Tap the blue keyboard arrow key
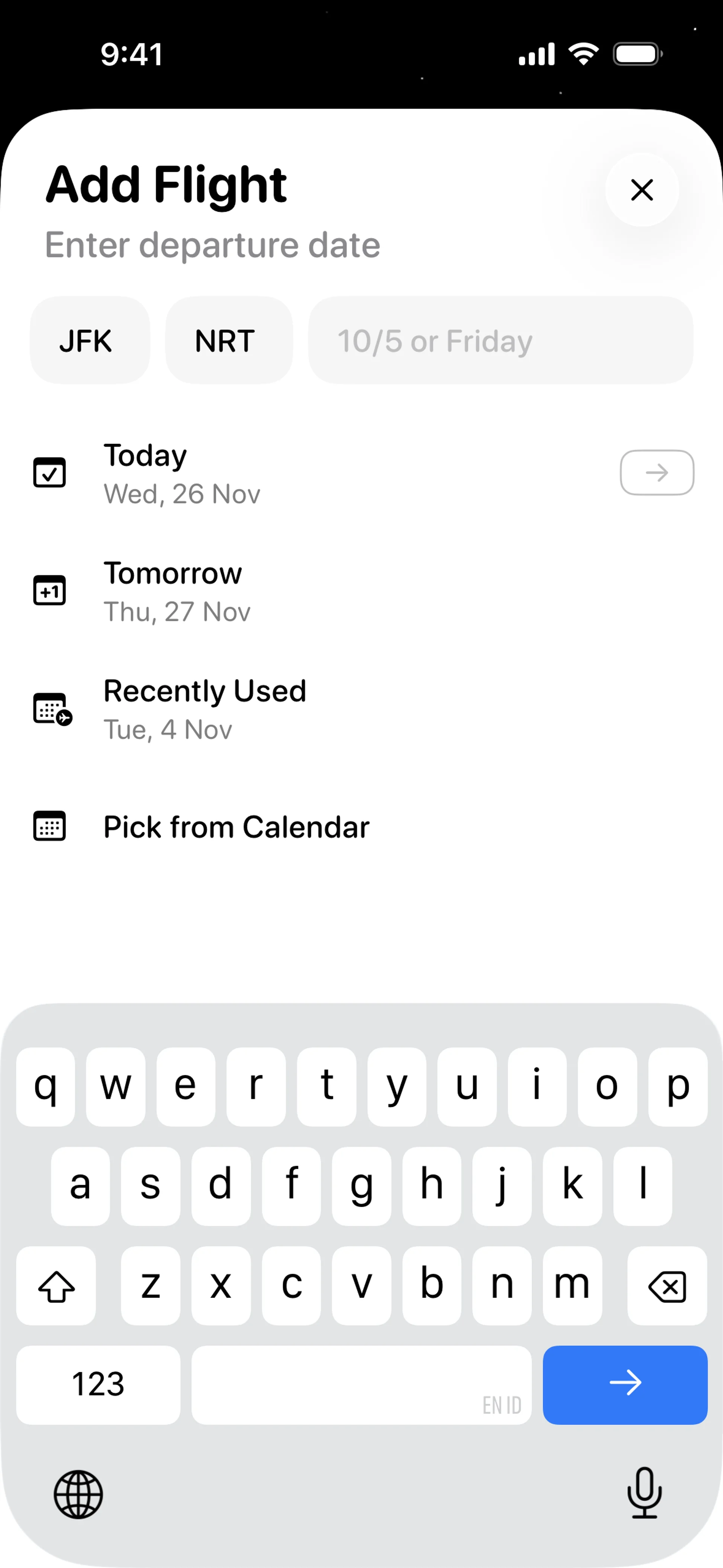This screenshot has width=723, height=1568. (x=624, y=1384)
